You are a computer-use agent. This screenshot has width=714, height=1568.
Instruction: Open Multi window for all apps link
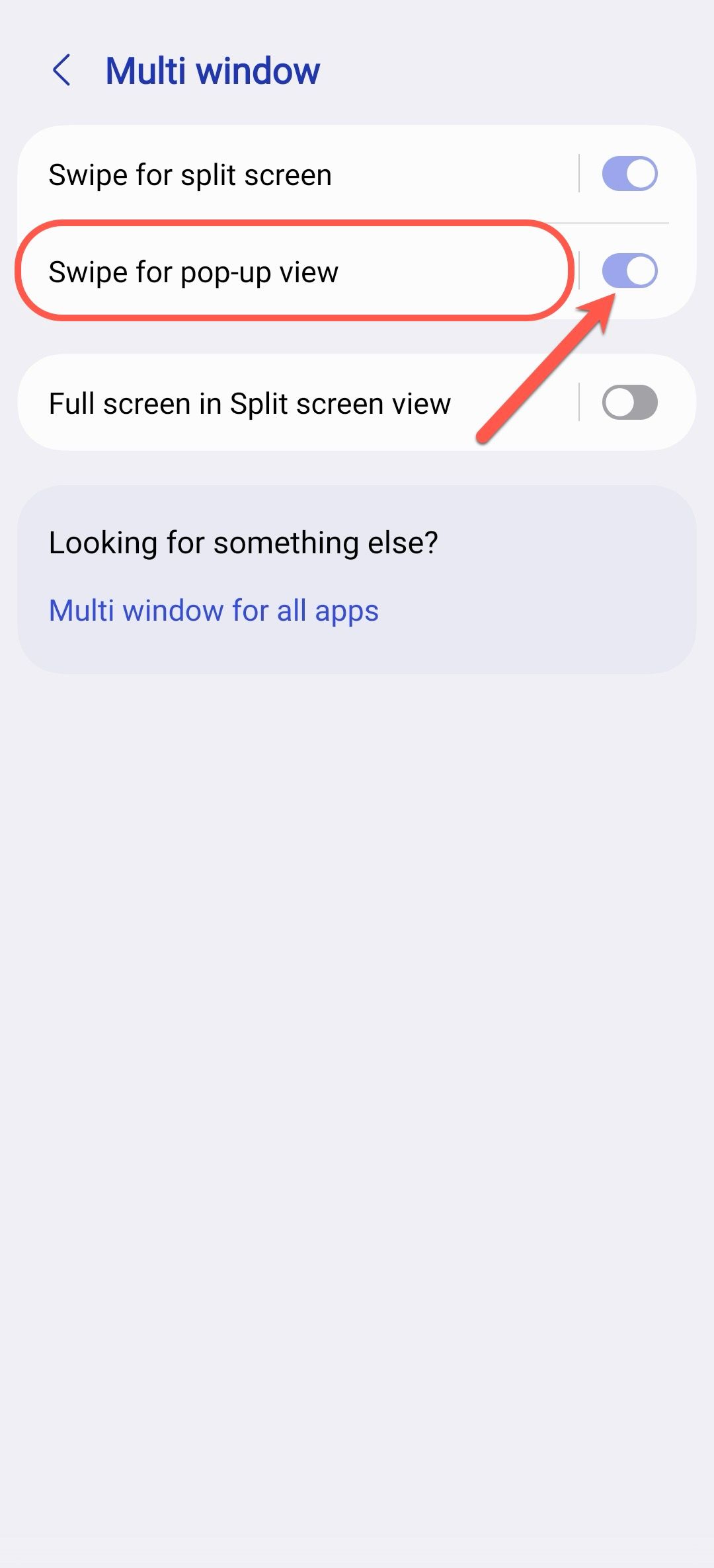pyautogui.click(x=214, y=611)
